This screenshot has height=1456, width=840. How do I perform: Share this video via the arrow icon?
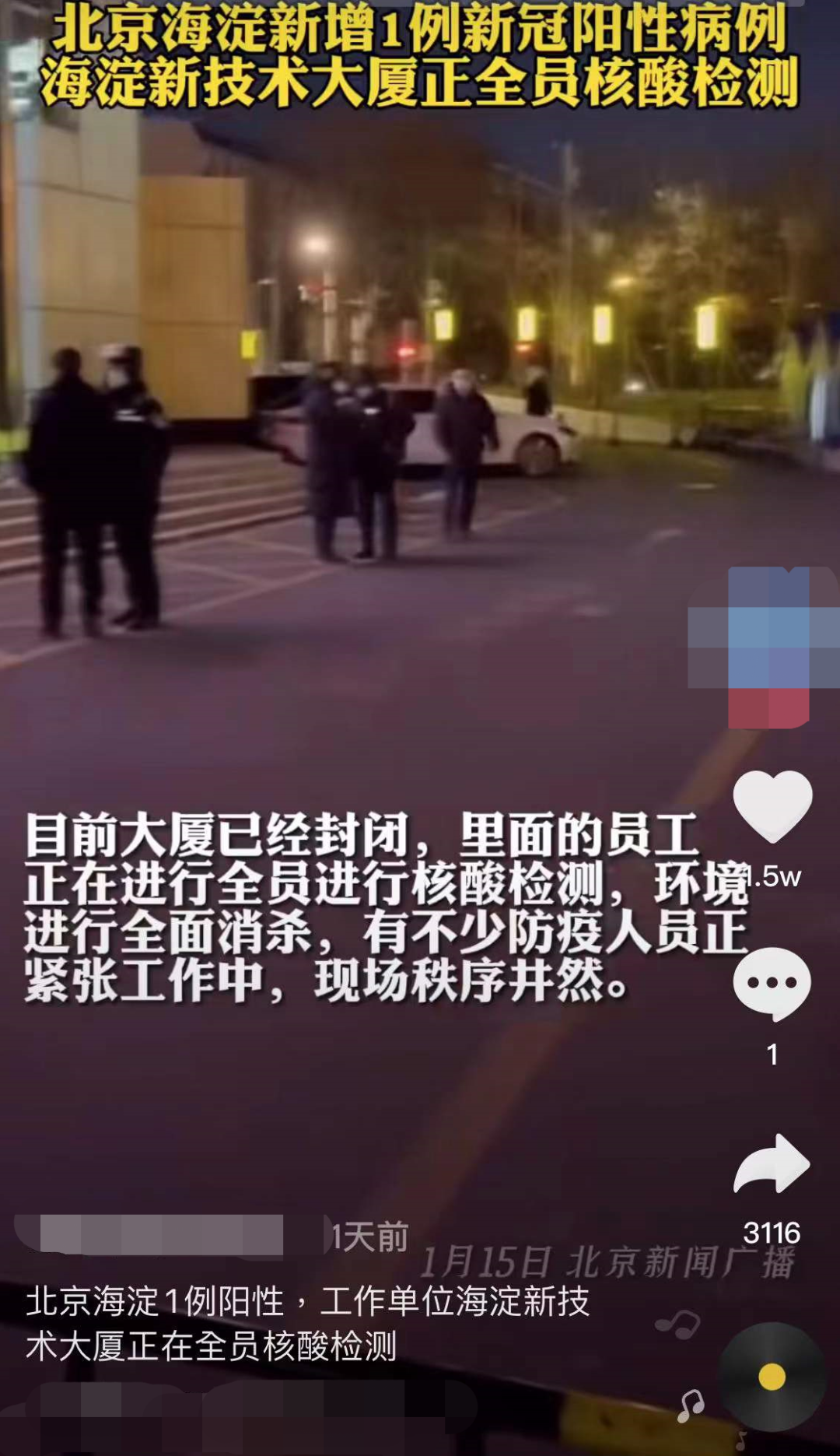point(772,1165)
